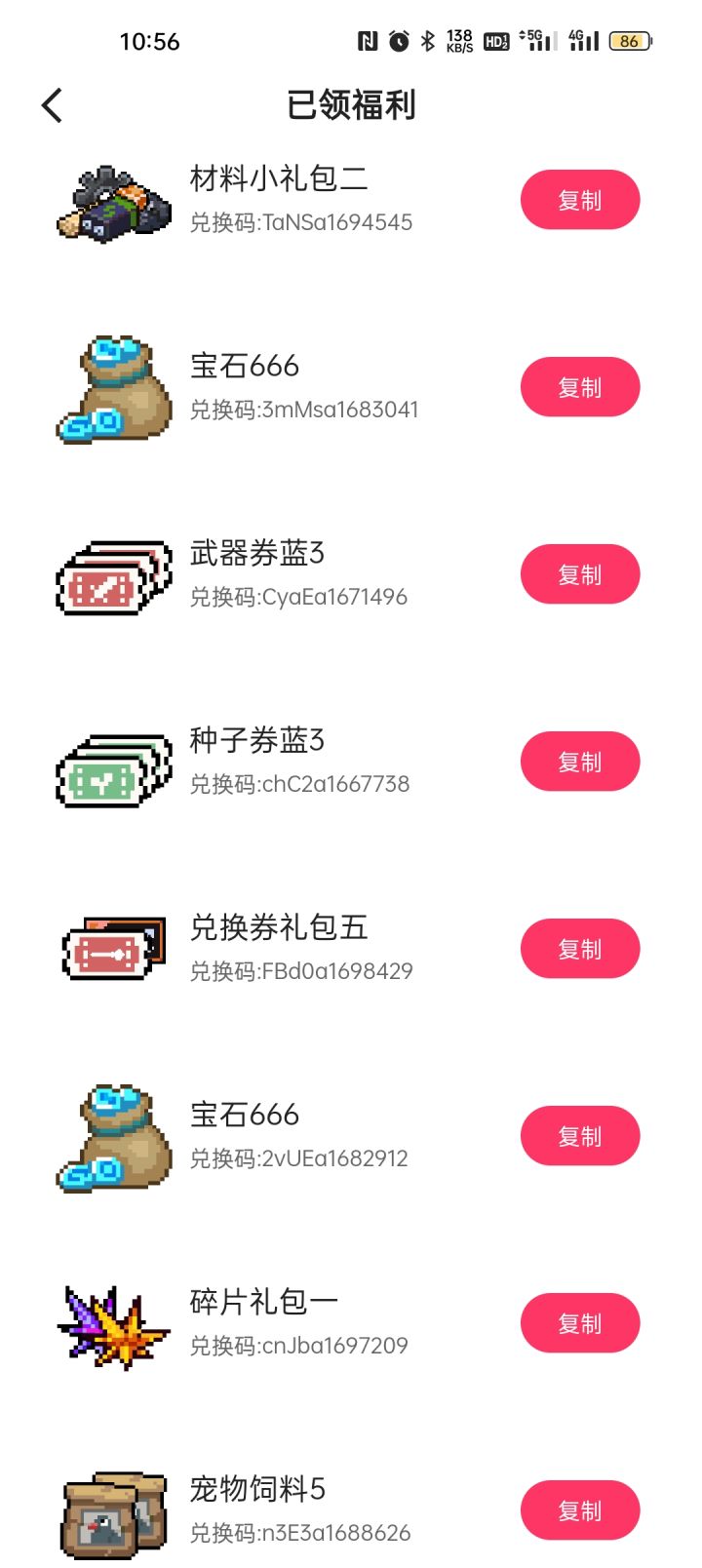
Task: Copy the 碎片礼包一 code
Action: (x=579, y=1323)
